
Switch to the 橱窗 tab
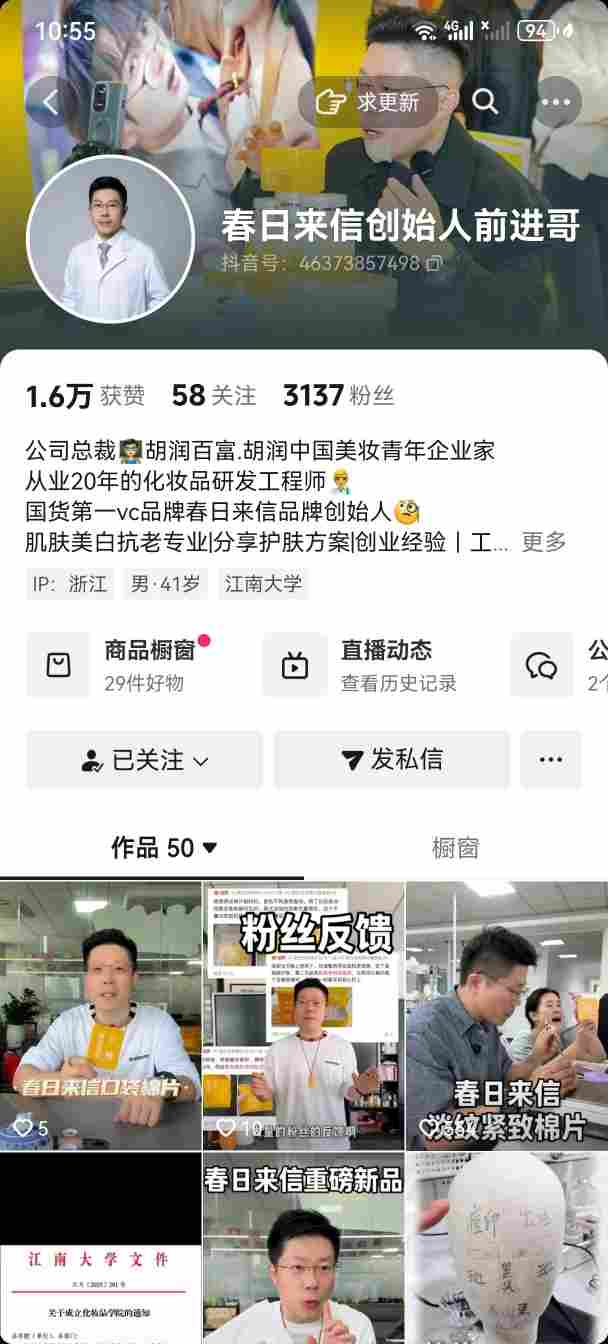coord(455,848)
